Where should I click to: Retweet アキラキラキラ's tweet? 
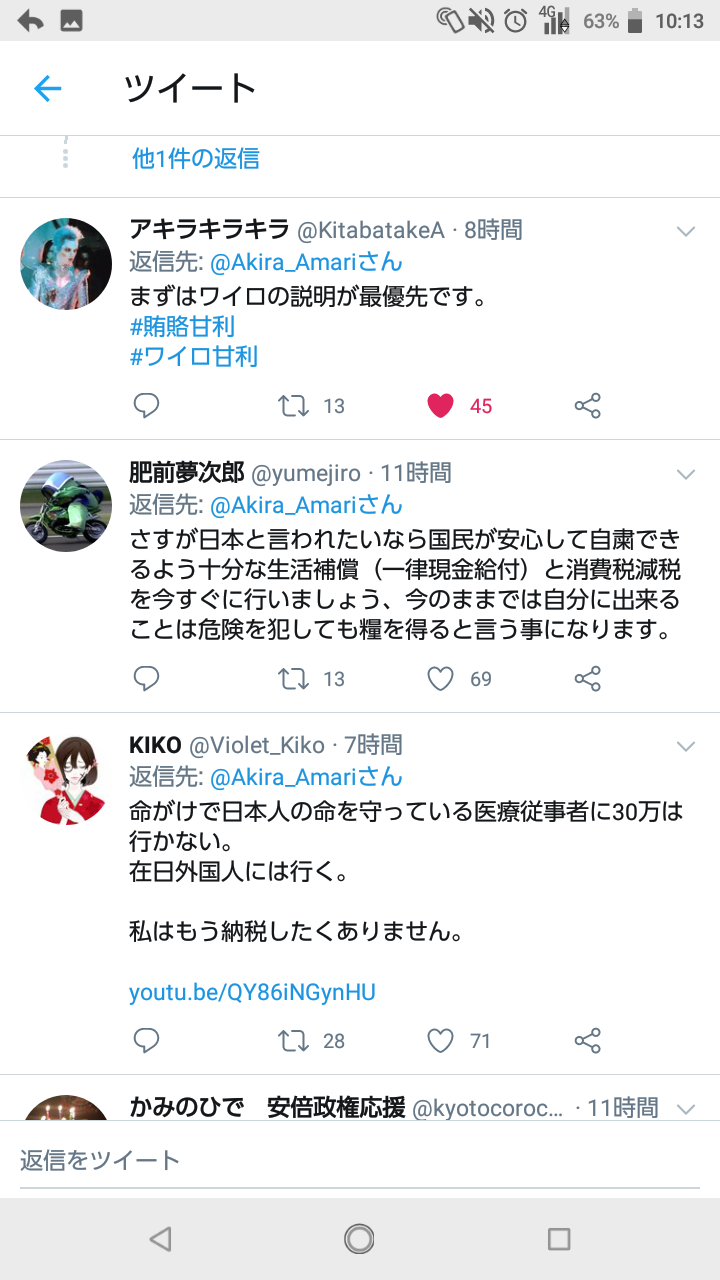(x=293, y=405)
